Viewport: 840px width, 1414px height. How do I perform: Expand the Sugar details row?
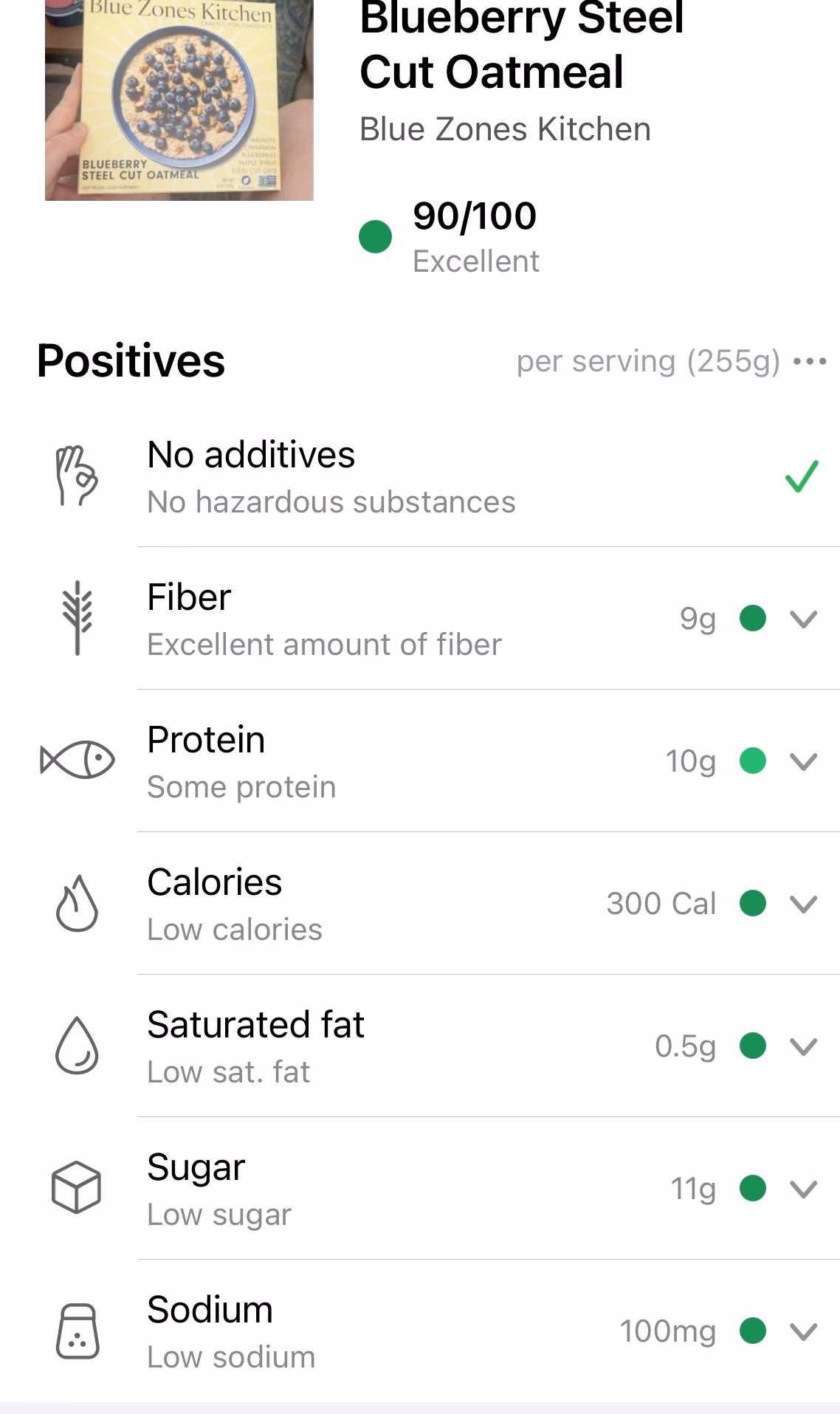pyautogui.click(x=803, y=1189)
